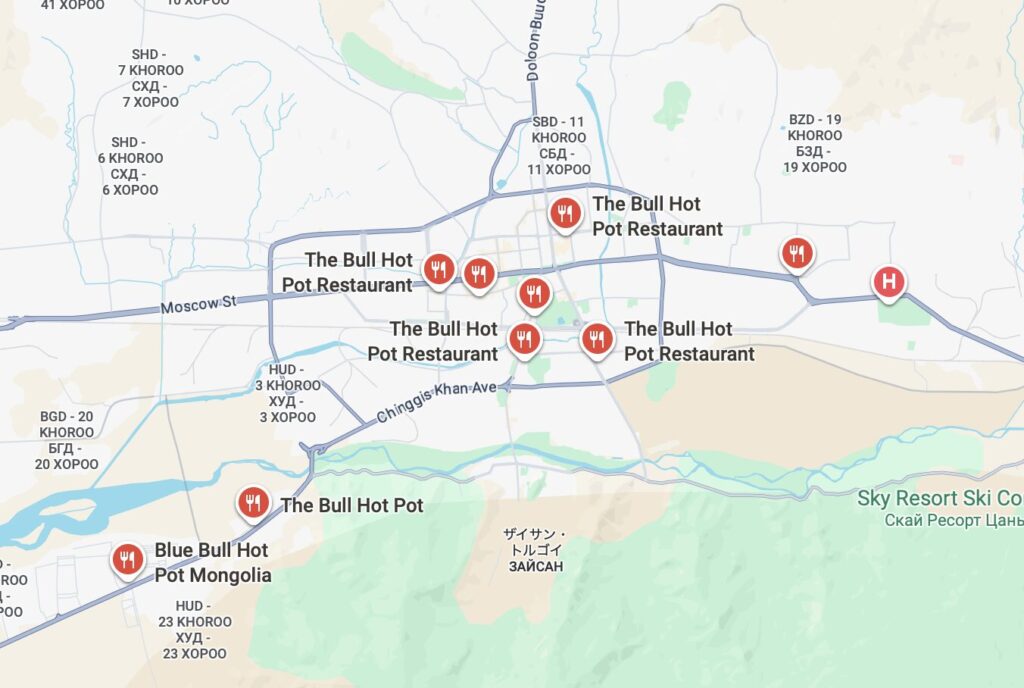Select The Bull Hot Pot pin by the river
Viewport: 1024px width, 688px height.
pyautogui.click(x=252, y=502)
